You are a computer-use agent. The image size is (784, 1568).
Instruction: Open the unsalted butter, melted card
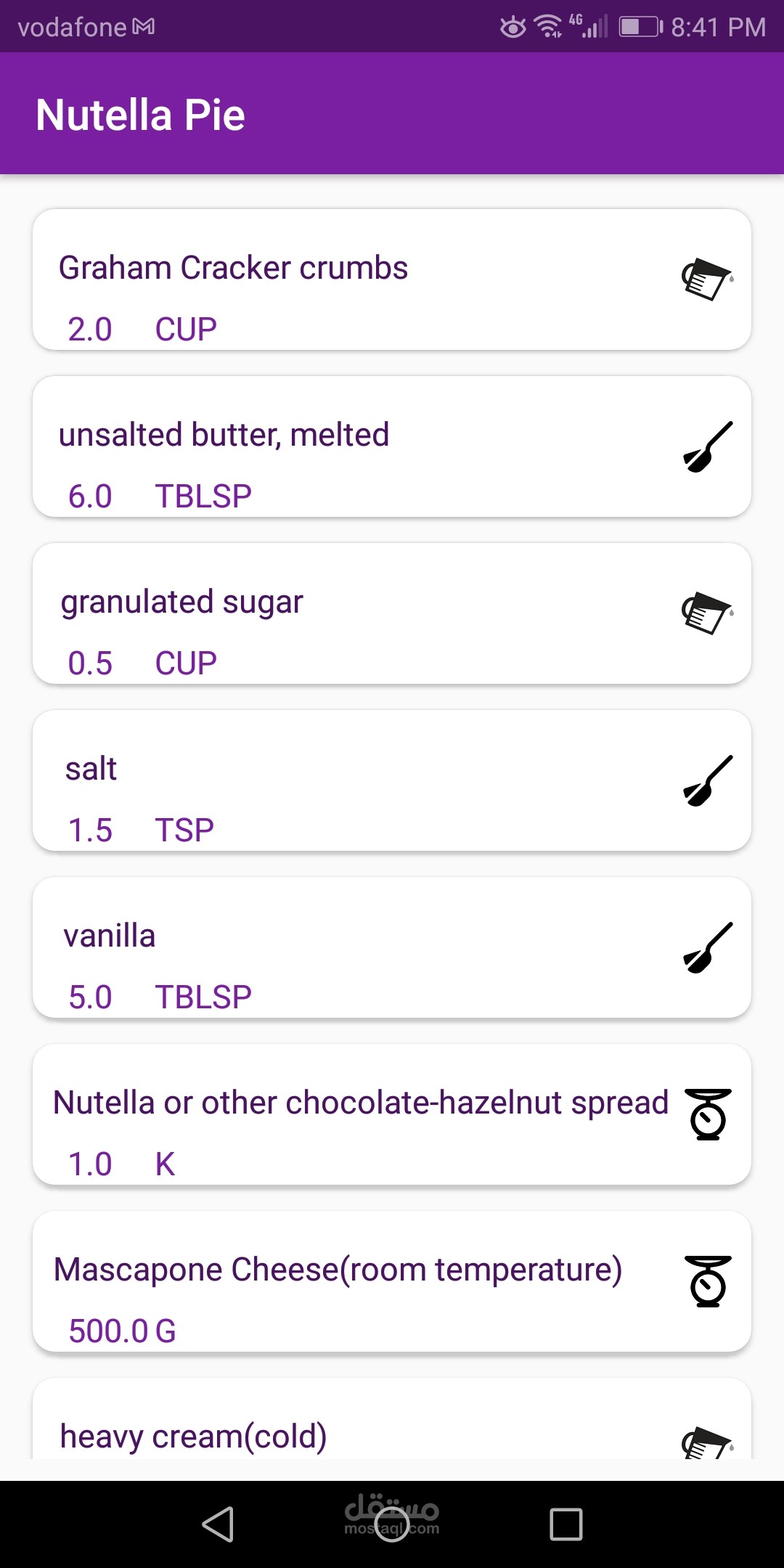pos(392,447)
